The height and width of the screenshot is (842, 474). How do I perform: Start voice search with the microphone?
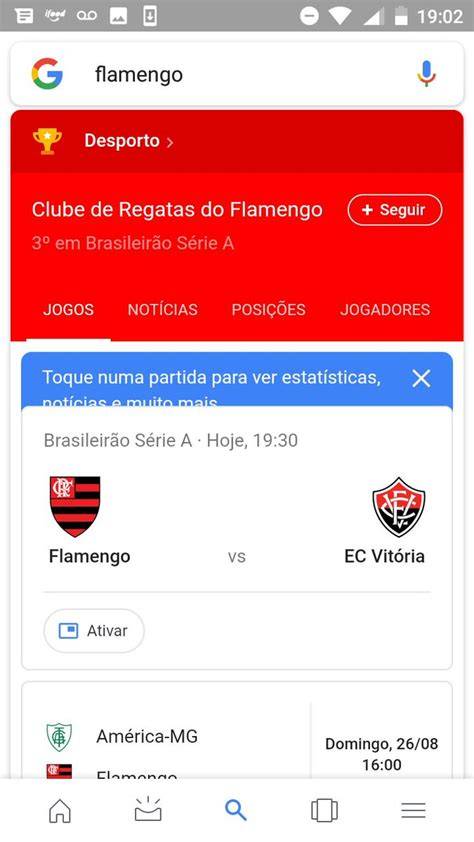point(426,74)
